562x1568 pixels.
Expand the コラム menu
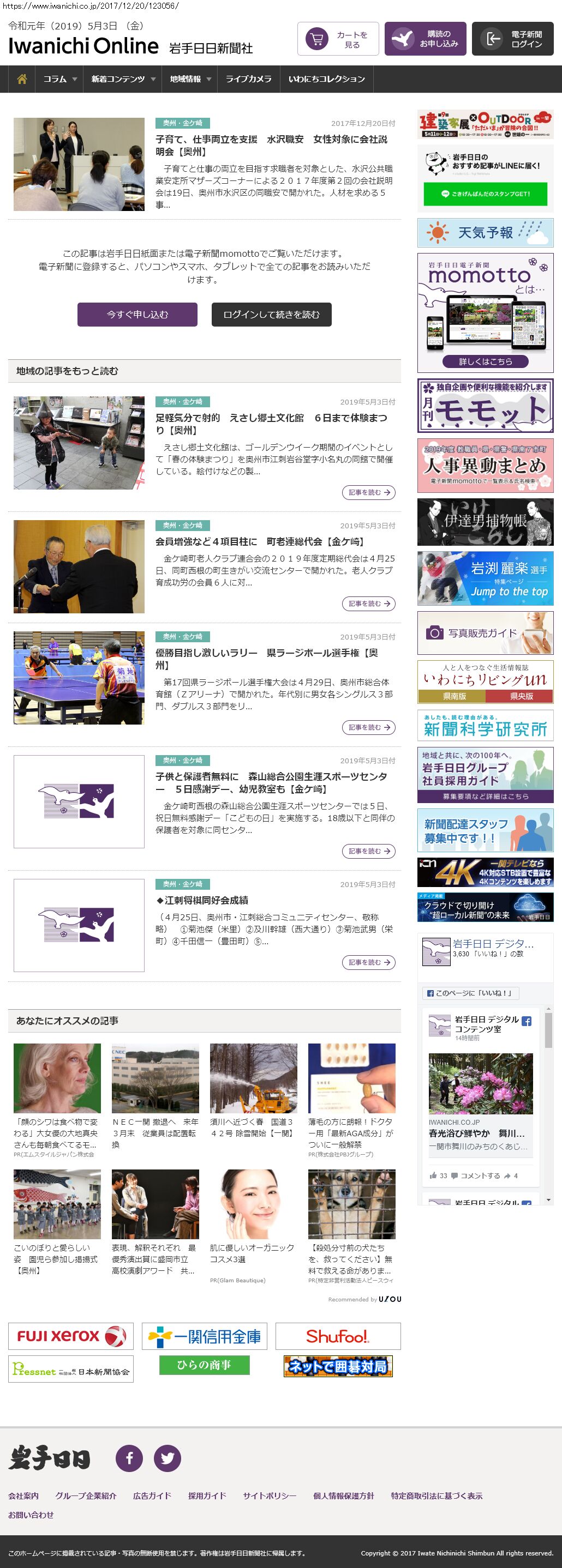59,79
